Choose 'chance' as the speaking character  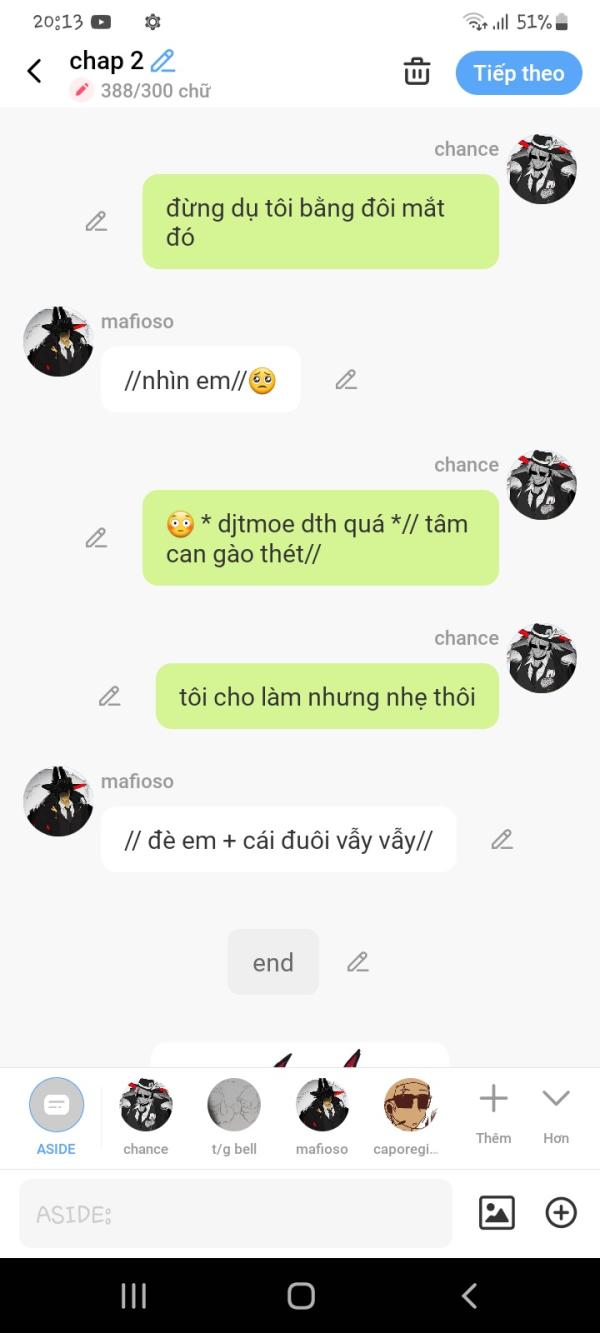146,1115
